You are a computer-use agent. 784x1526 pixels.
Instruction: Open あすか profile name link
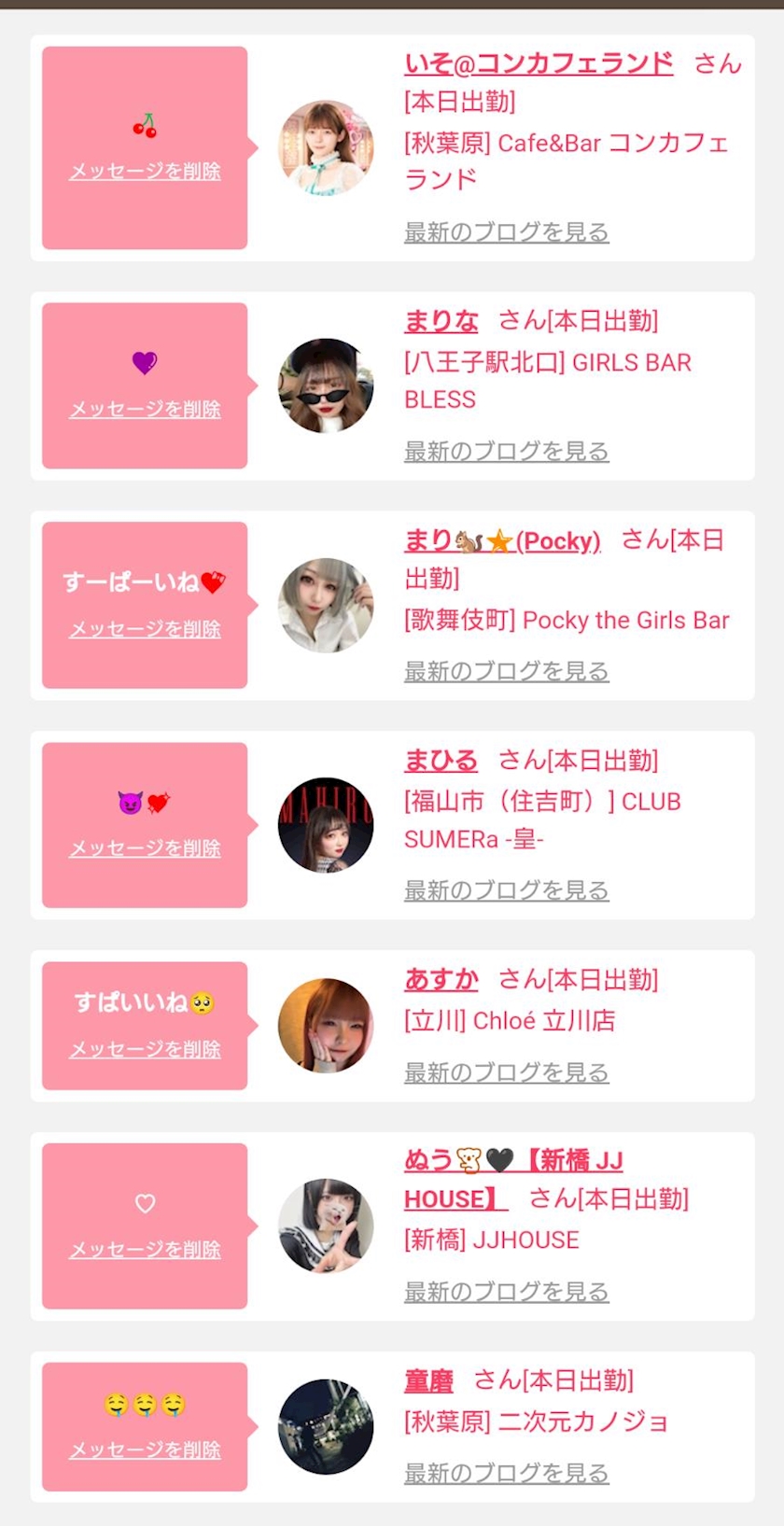[x=441, y=979]
